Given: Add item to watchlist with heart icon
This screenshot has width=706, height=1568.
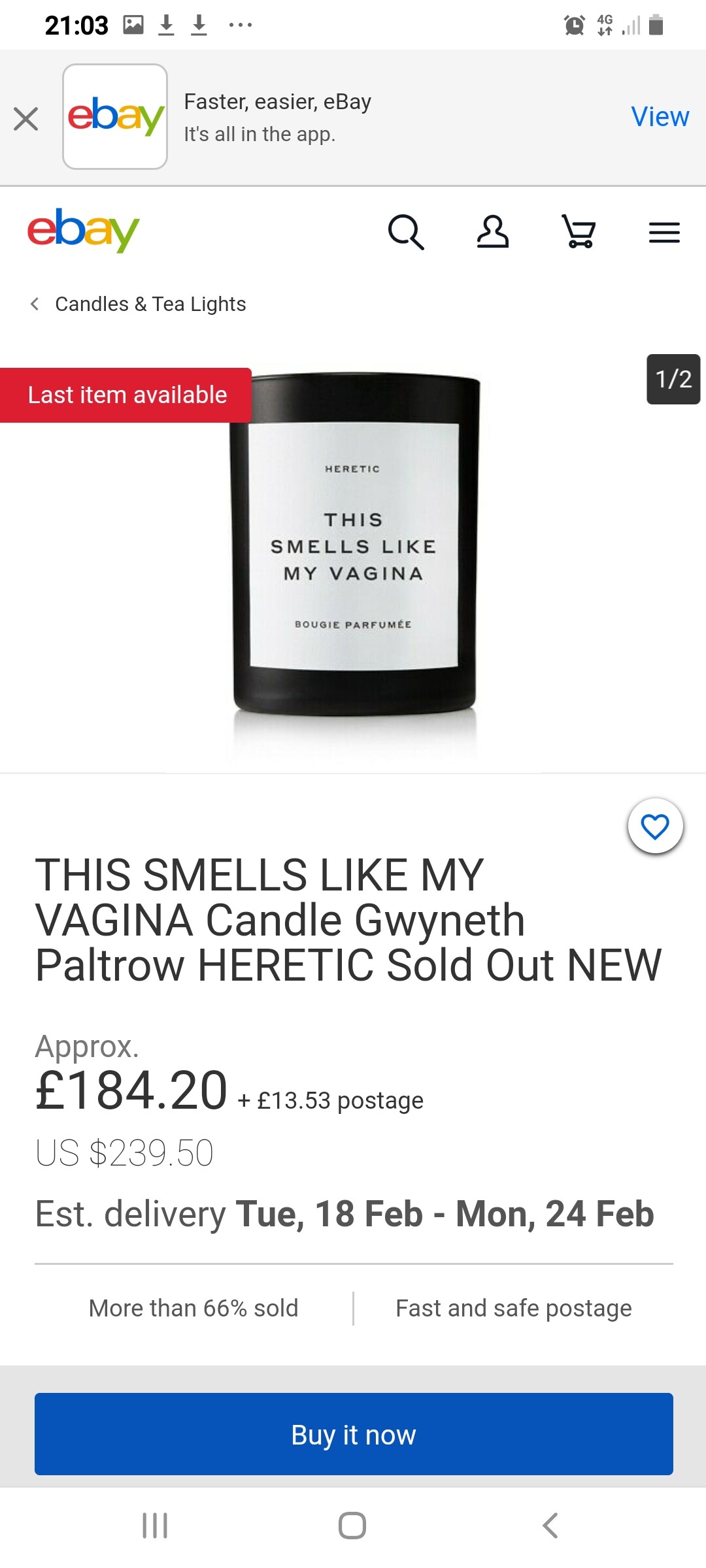Looking at the screenshot, I should point(656,826).
